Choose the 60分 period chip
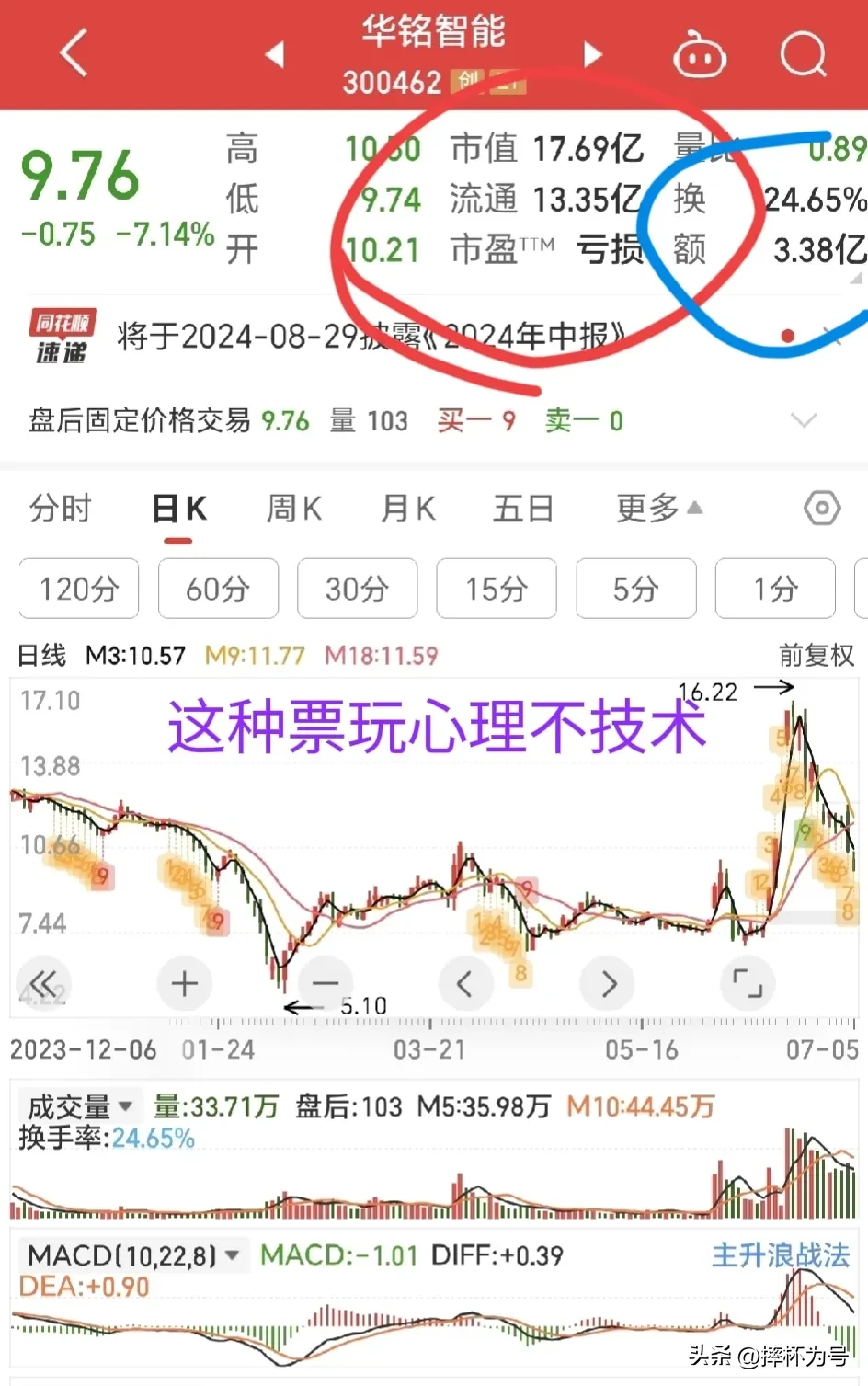868x1386 pixels. click(218, 589)
